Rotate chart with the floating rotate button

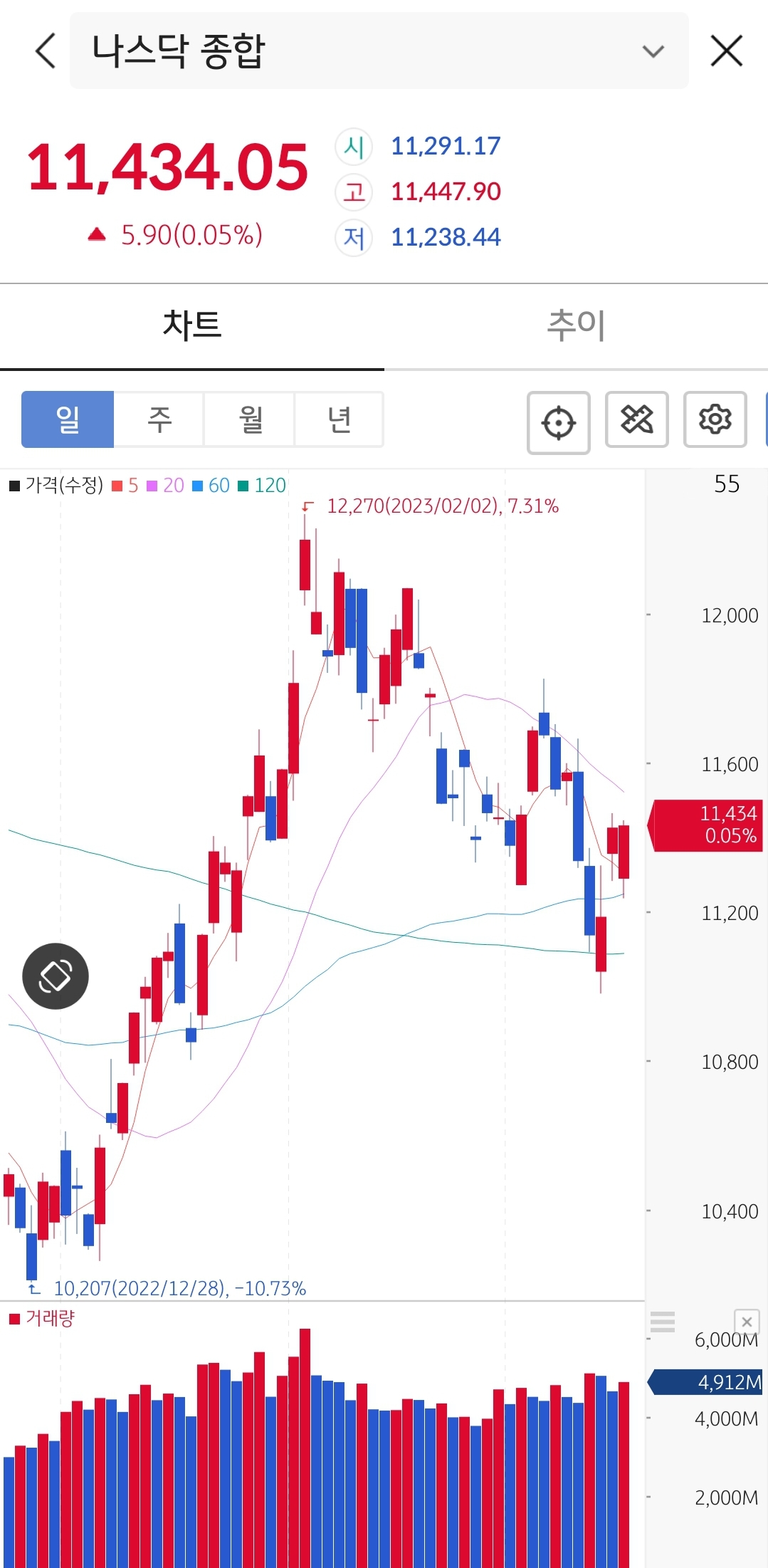[x=56, y=976]
